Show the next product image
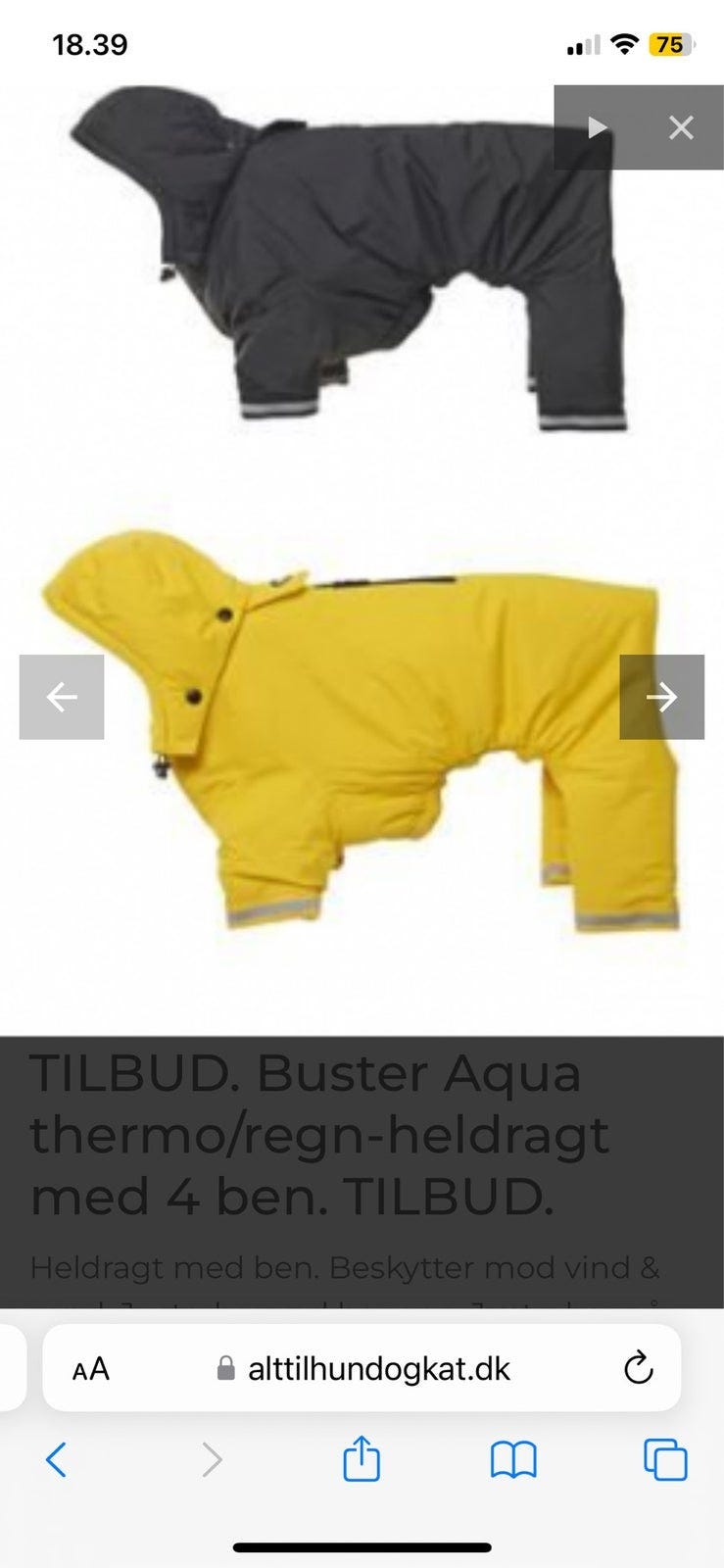 click(x=662, y=697)
